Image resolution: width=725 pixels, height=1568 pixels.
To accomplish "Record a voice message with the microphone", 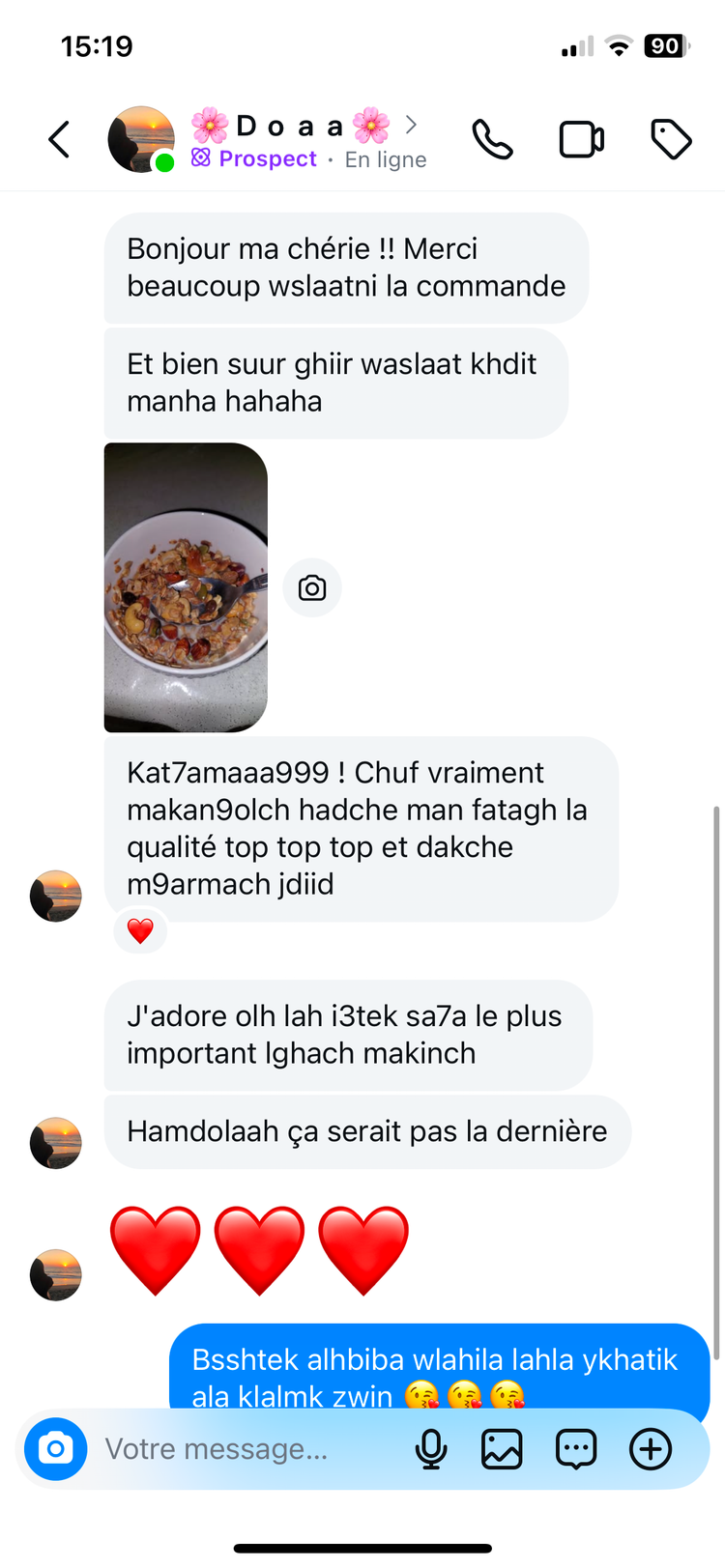I will coord(431,1449).
